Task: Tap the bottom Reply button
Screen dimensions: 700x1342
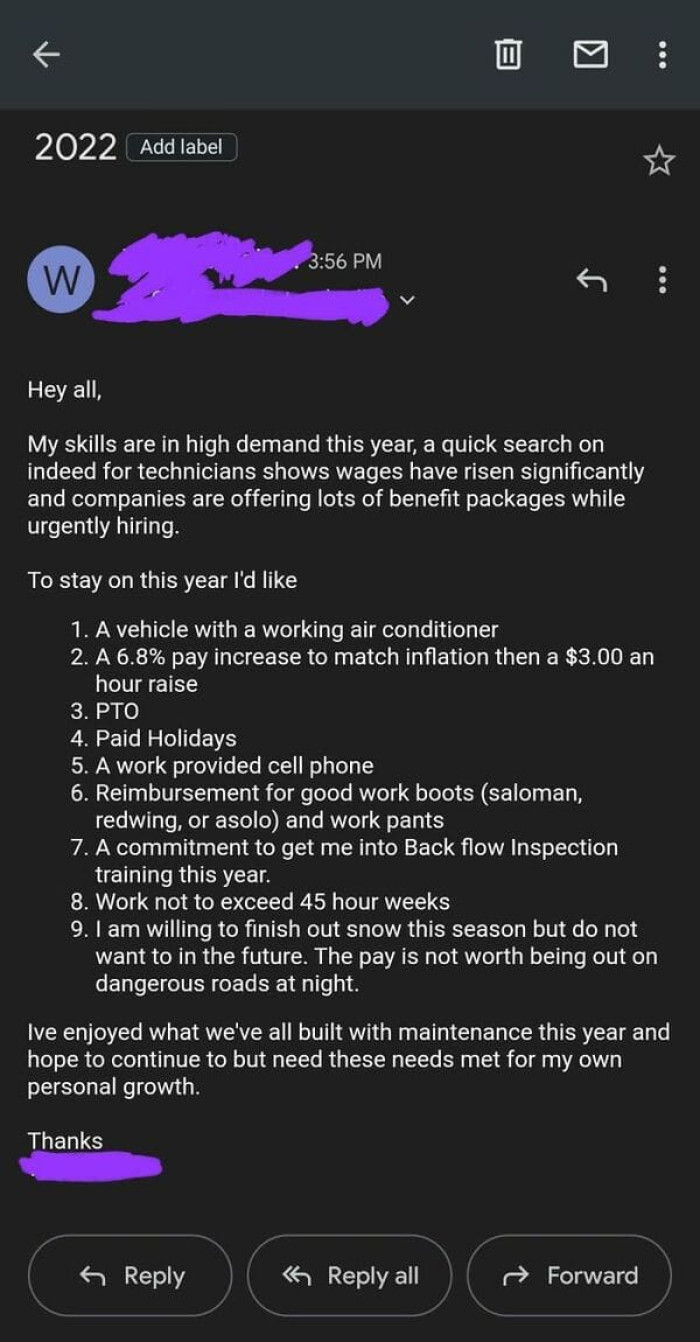Action: [130, 1276]
